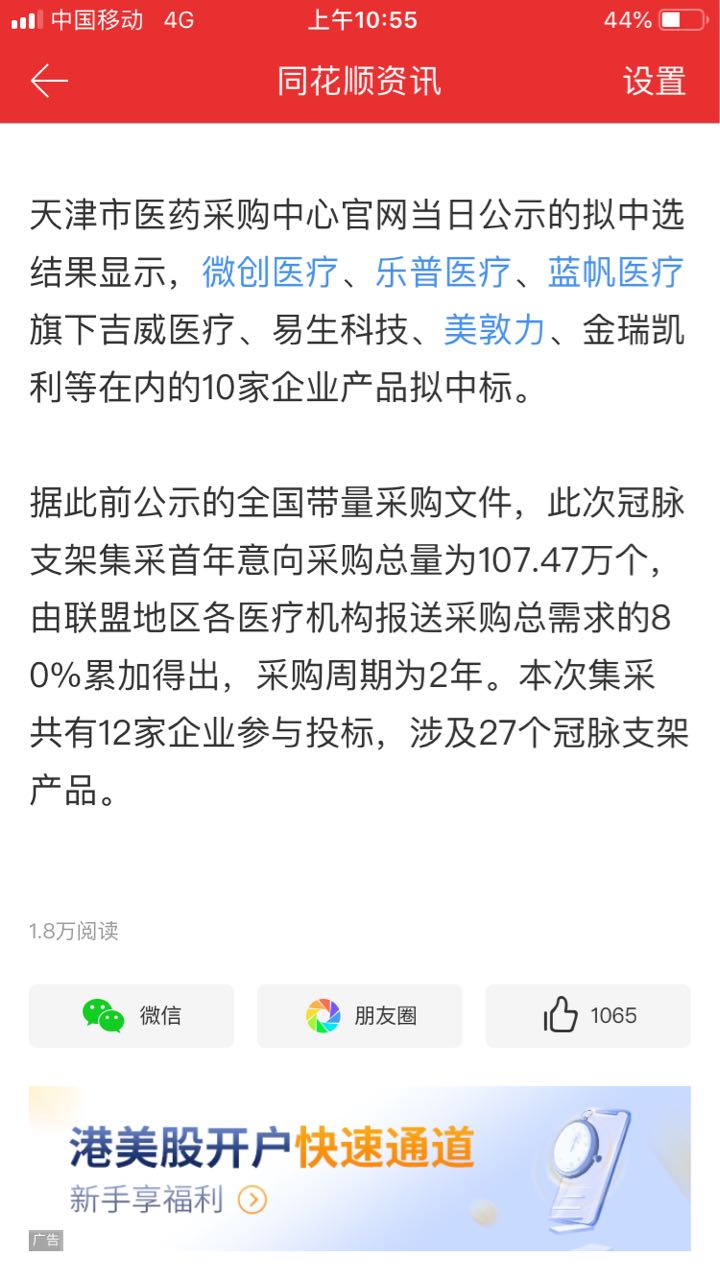Open the 蓝帆医疗 stock link
The image size is (720, 1280).
click(x=616, y=272)
